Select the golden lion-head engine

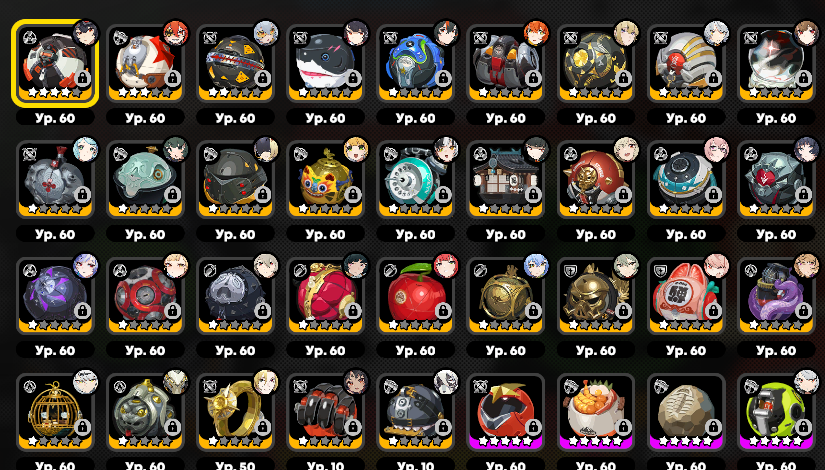325,177
